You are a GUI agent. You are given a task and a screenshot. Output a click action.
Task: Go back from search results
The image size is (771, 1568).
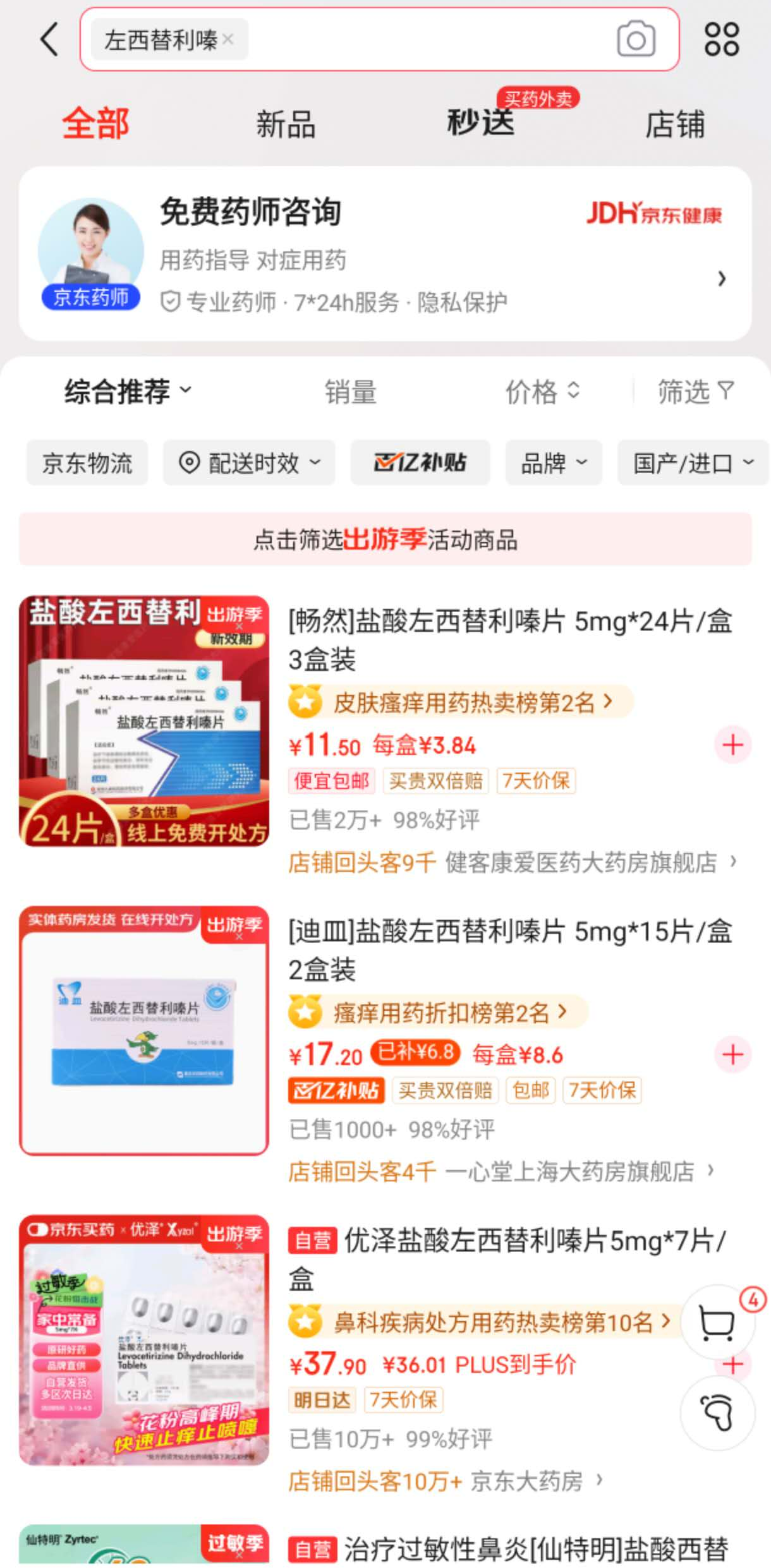tap(49, 39)
